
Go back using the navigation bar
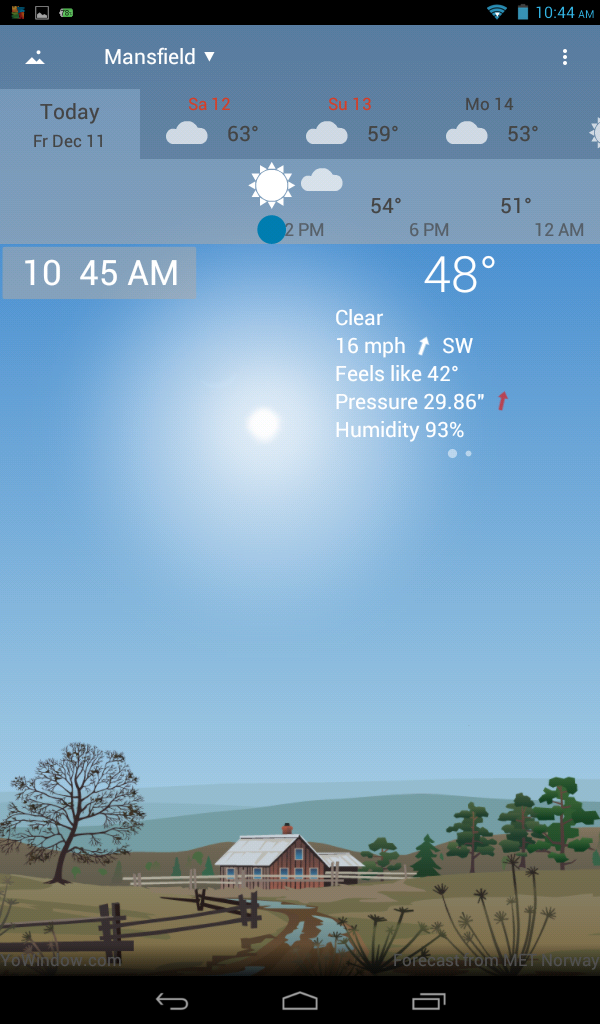click(172, 1000)
